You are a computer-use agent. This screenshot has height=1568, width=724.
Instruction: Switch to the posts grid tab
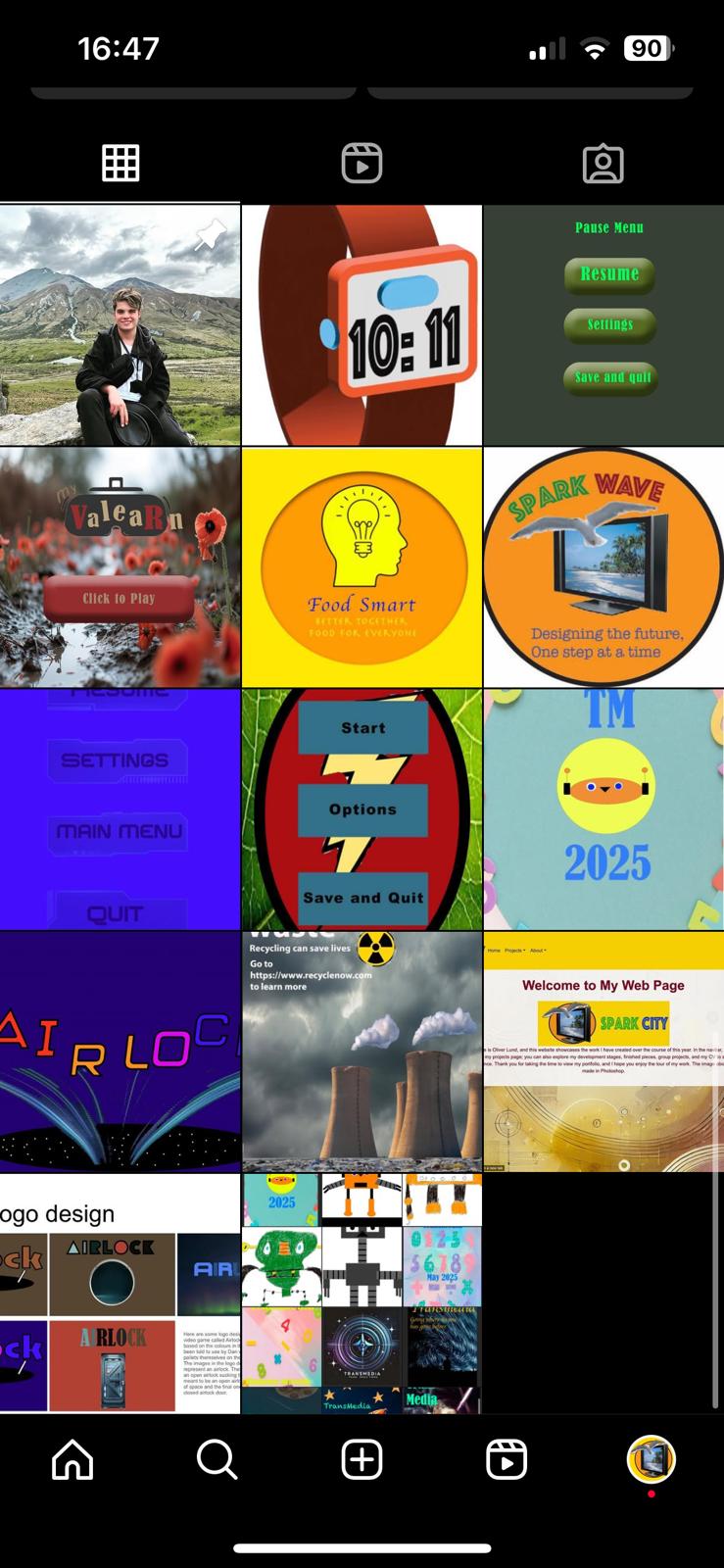pyautogui.click(x=121, y=163)
